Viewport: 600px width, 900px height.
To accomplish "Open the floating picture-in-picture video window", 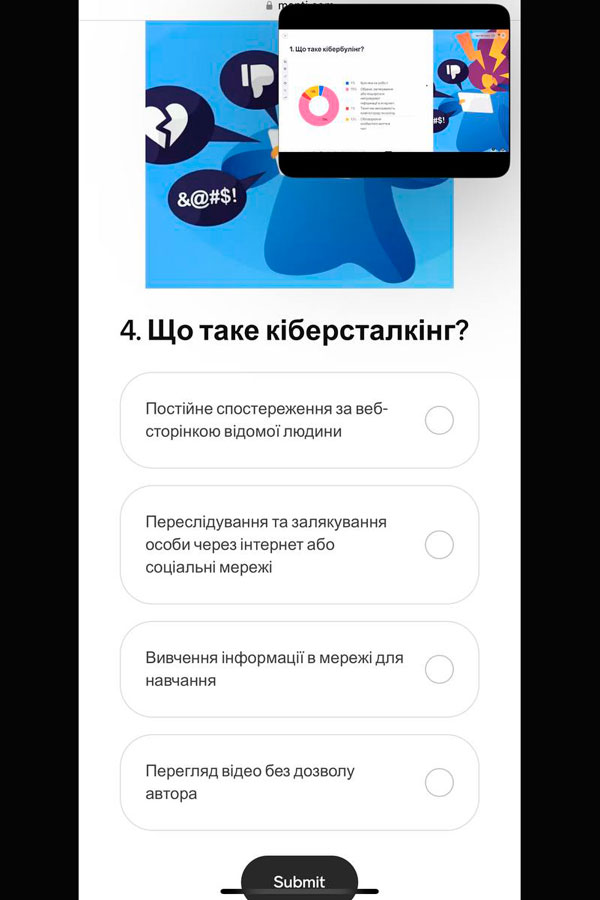I will coord(393,90).
